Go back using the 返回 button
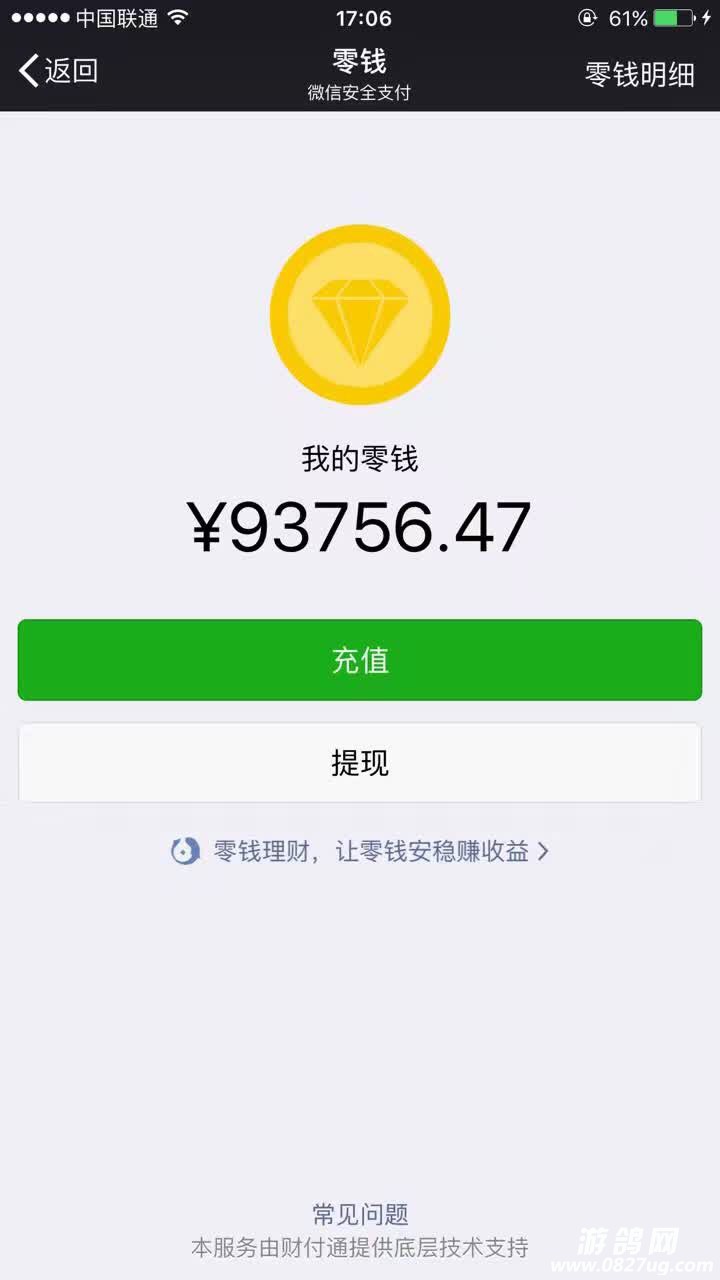This screenshot has height=1280, width=720. tap(58, 71)
